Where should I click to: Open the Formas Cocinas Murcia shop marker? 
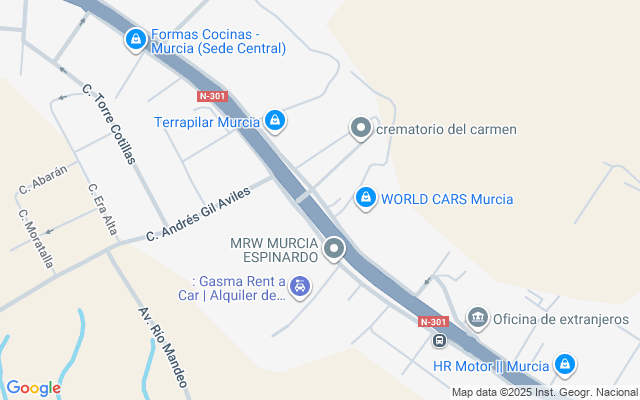pyautogui.click(x=135, y=40)
